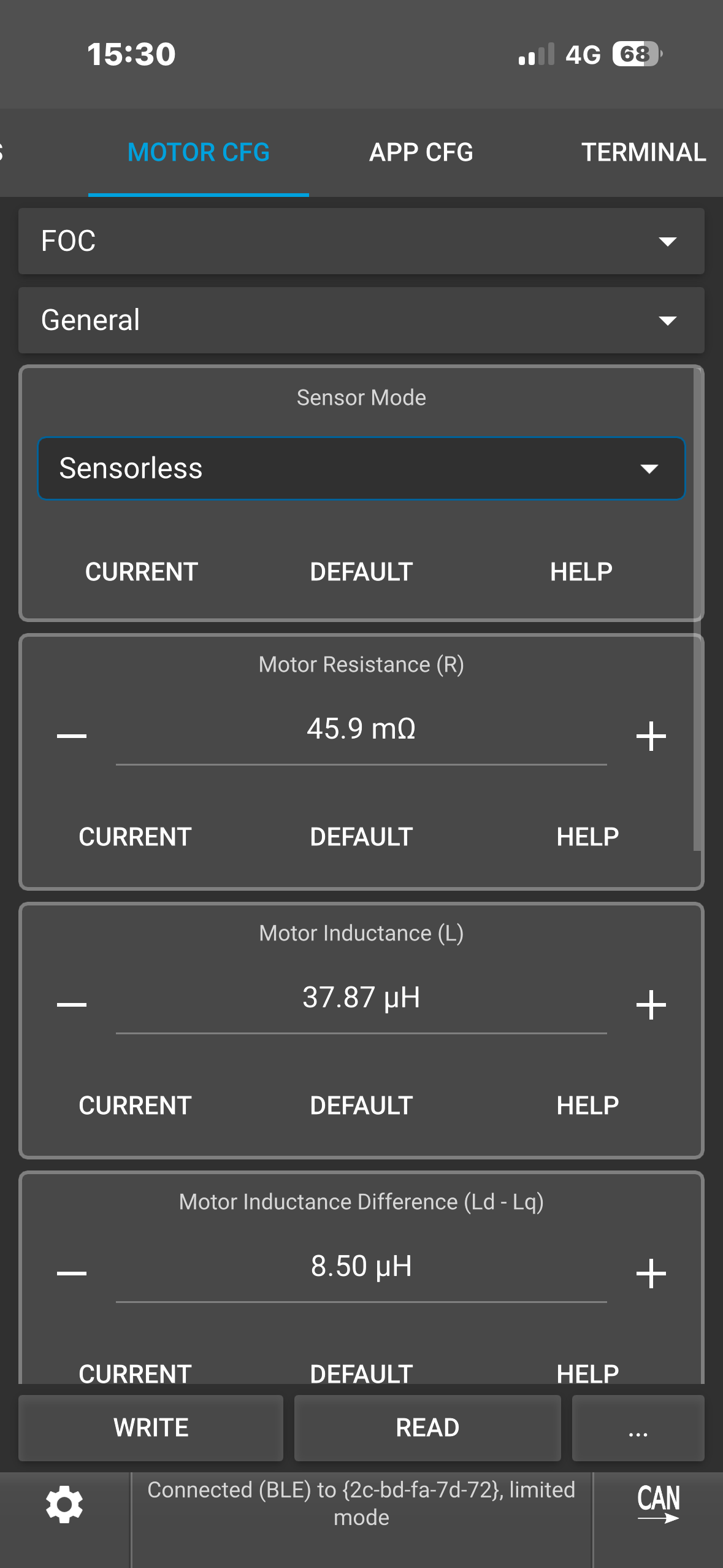Screen dimensions: 723x1568
Task: Open the settings gear icon
Action: 64,1504
